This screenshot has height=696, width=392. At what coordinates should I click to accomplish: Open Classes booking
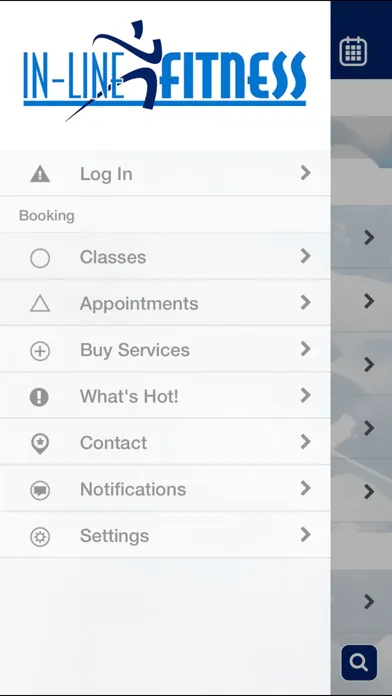tap(165, 257)
